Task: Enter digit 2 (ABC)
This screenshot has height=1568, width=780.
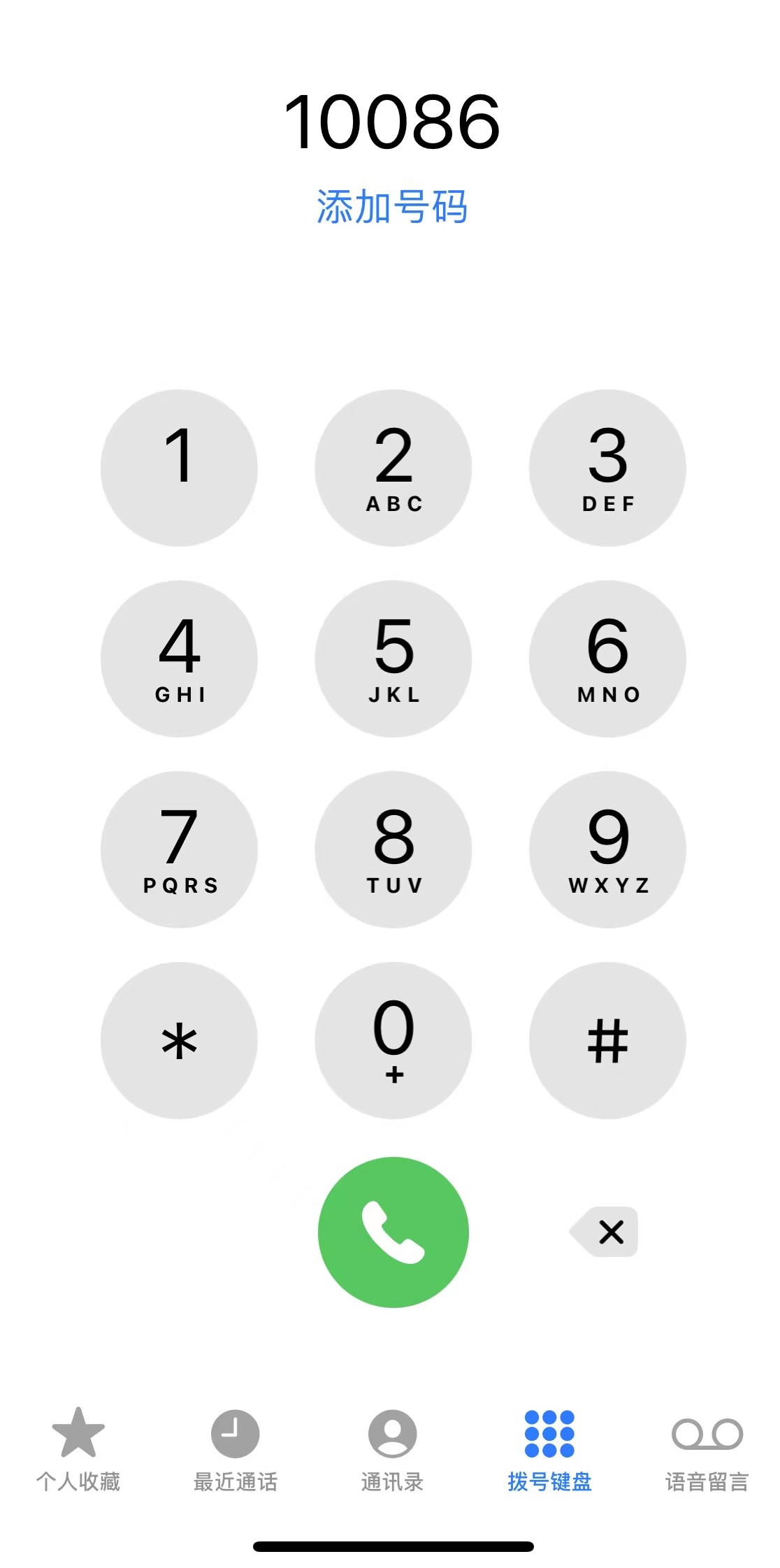Action: point(393,468)
